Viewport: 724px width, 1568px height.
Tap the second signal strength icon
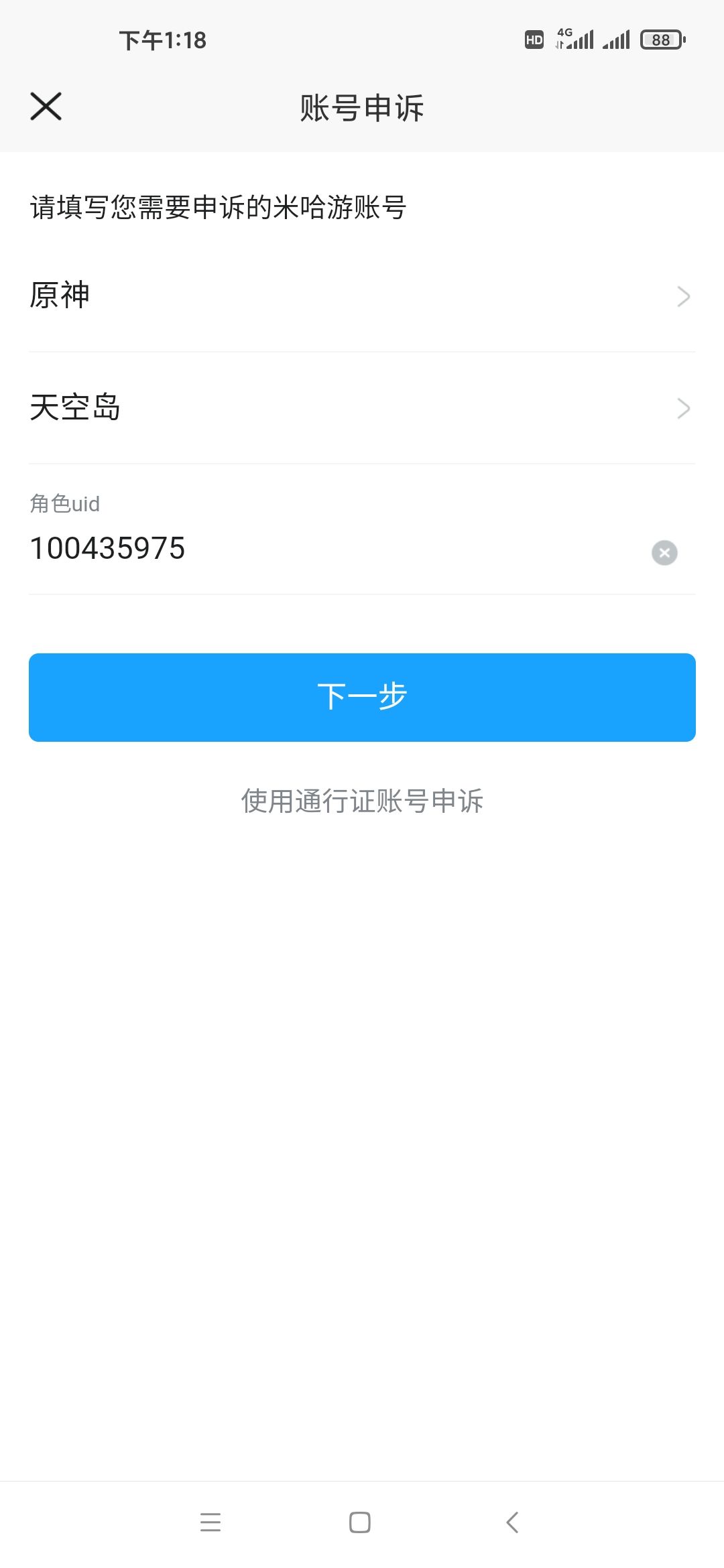(x=615, y=40)
